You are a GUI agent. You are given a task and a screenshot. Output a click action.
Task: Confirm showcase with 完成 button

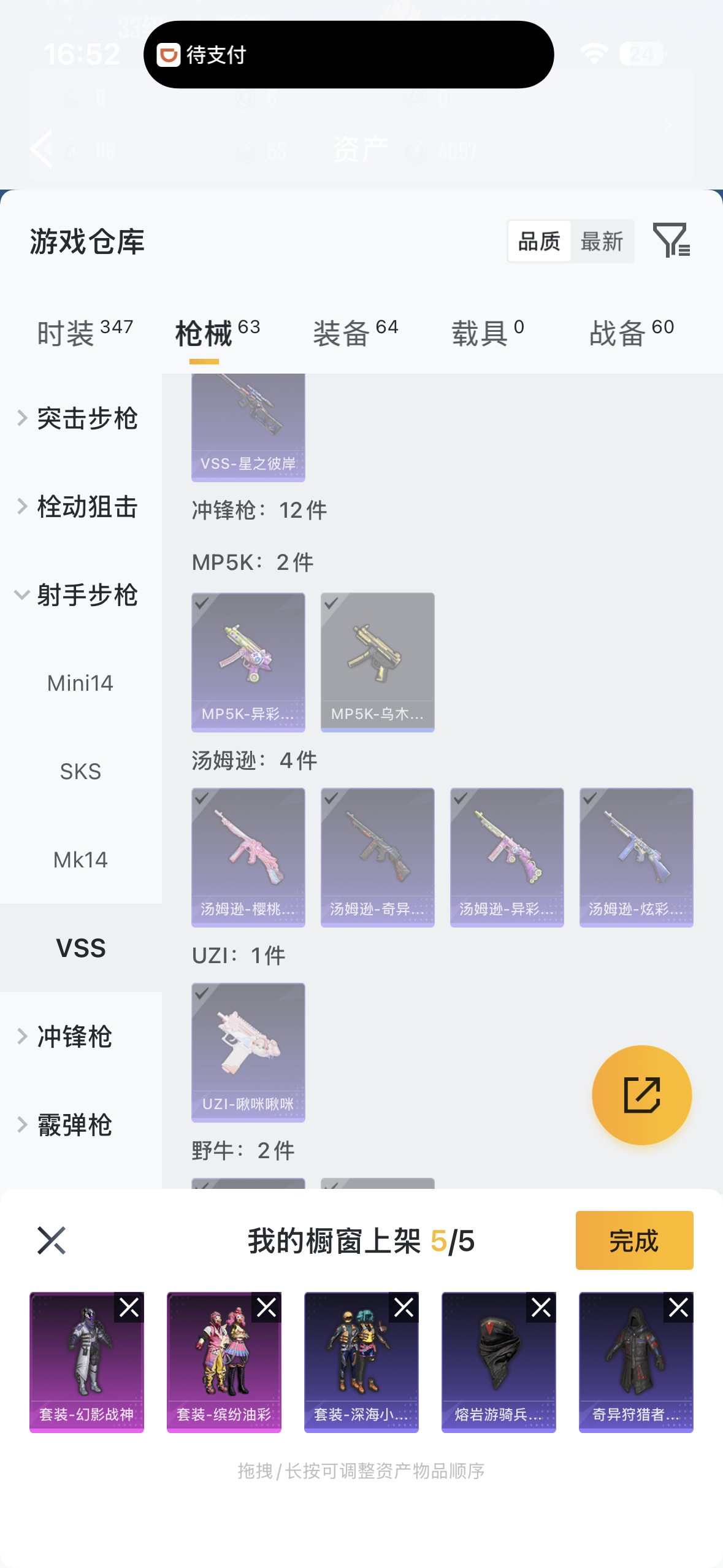(634, 1240)
